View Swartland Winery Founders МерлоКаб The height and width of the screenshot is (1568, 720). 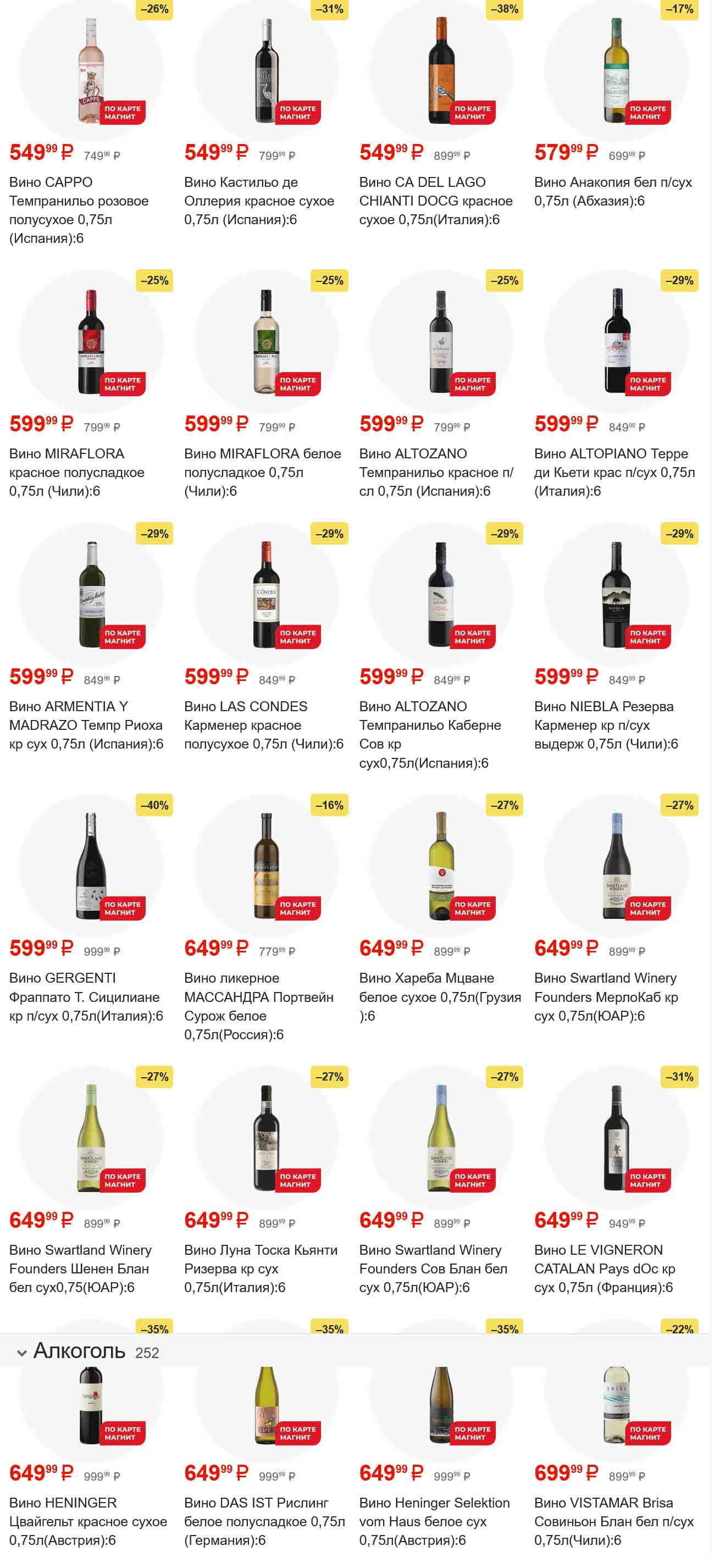[x=606, y=996]
